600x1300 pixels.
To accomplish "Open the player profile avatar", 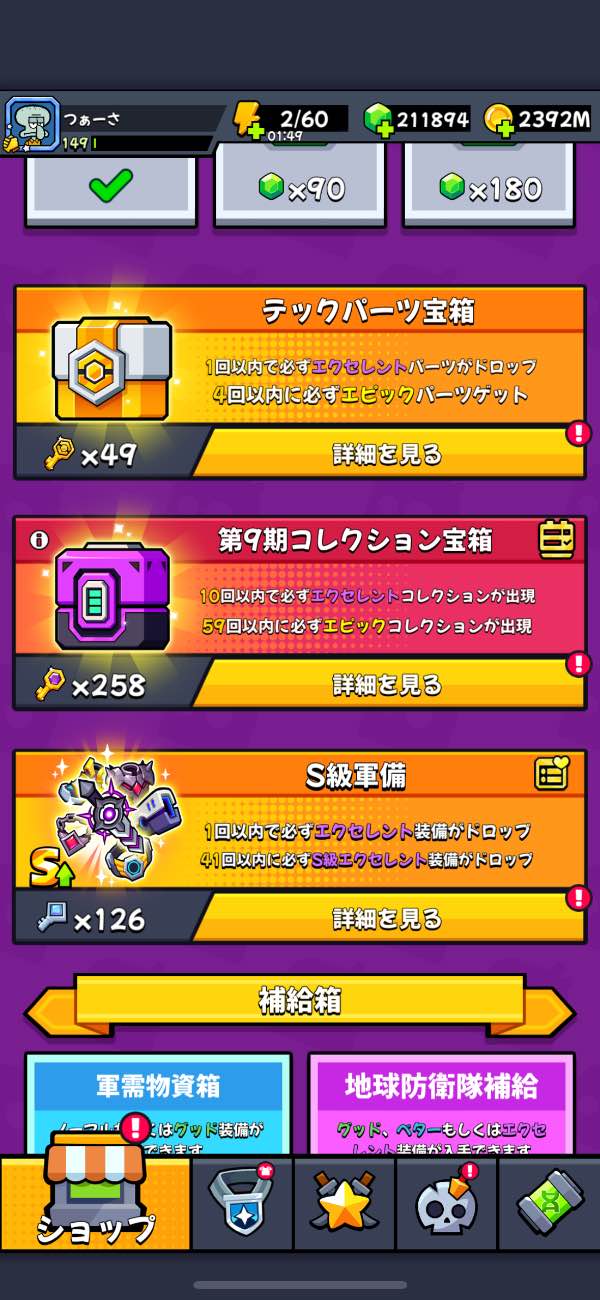I will [x=32, y=124].
